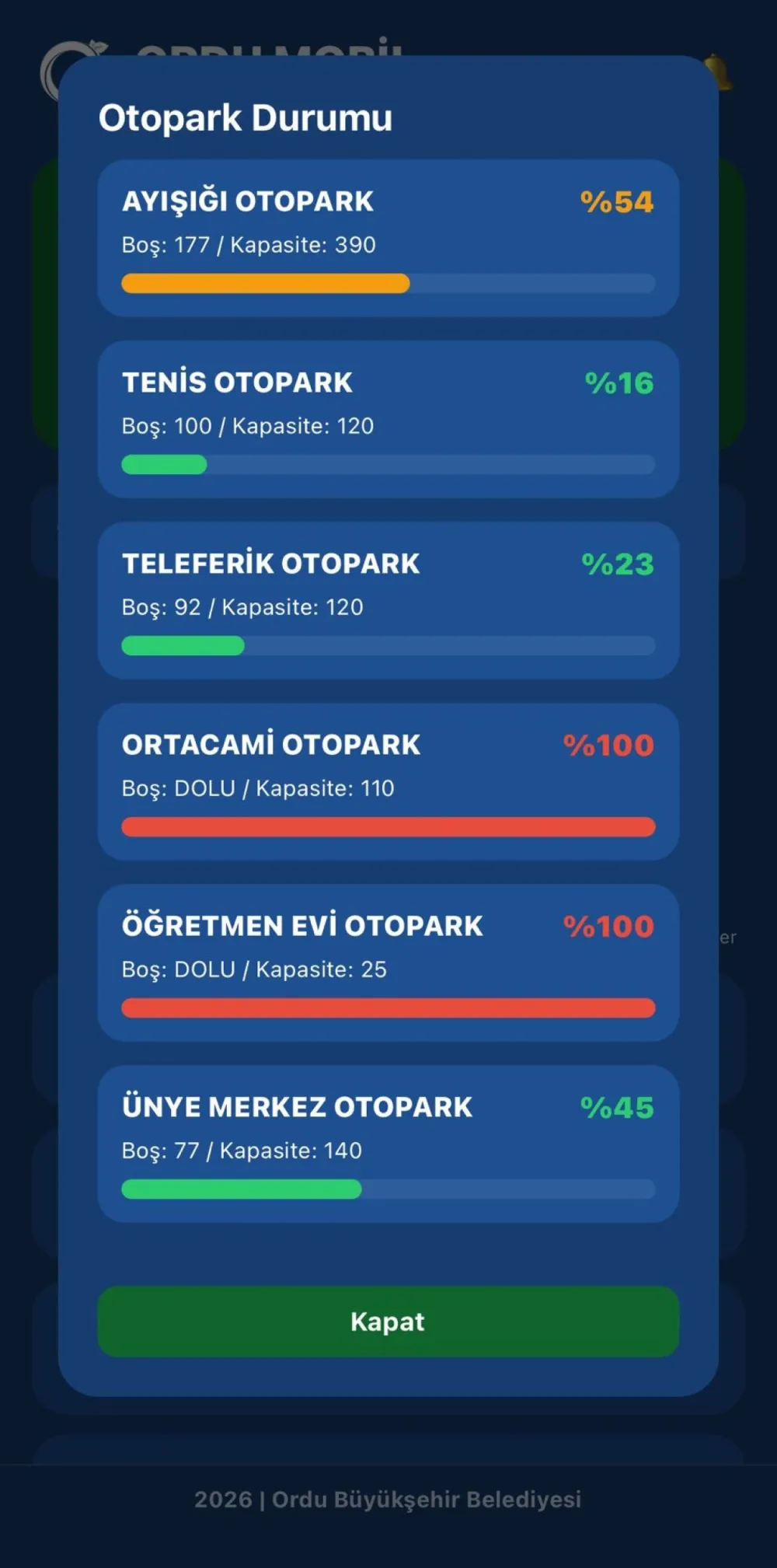Screen dimensions: 777x1568
Task: Tap the ORTACAMİ OTOPARK card
Action: coord(388,781)
